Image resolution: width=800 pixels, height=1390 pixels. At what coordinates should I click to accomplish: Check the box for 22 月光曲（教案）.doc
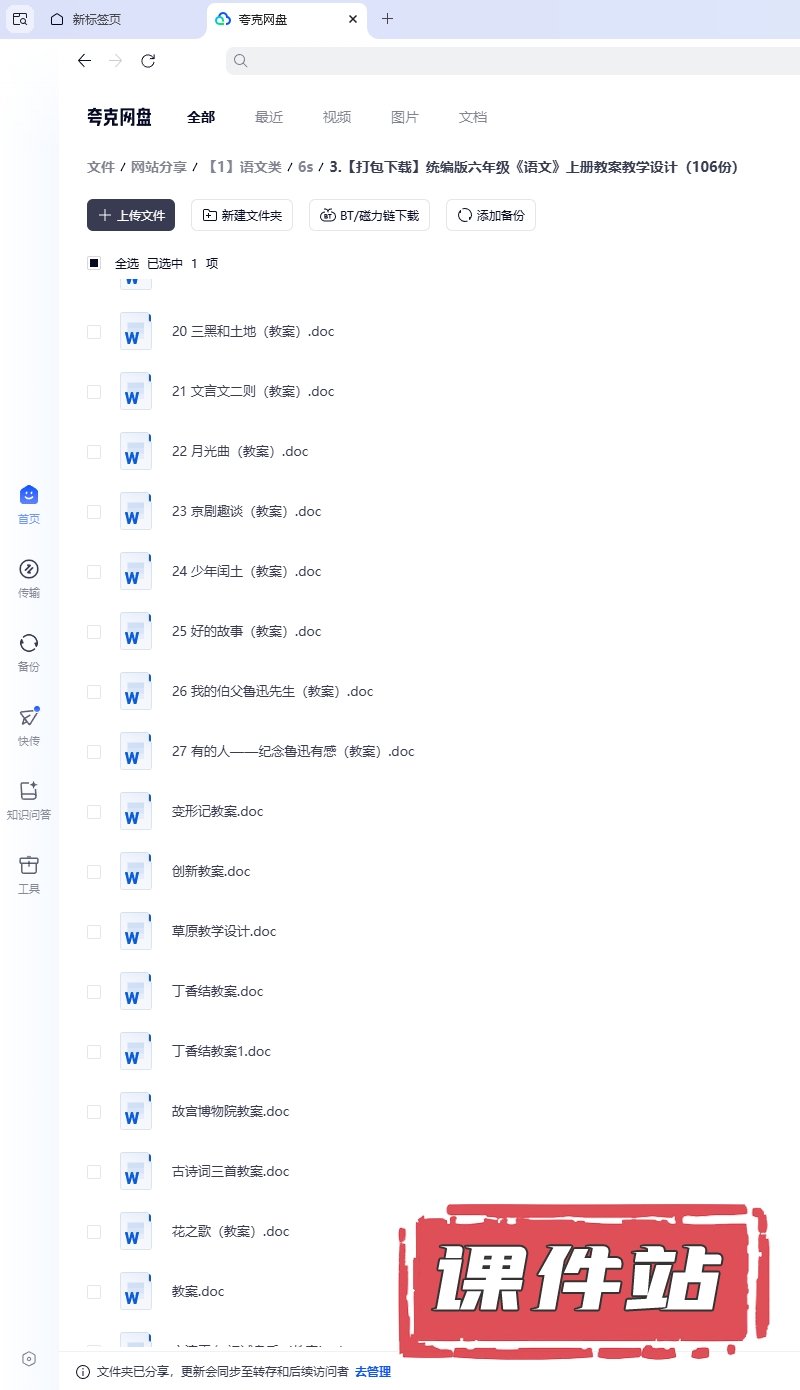[x=94, y=452]
